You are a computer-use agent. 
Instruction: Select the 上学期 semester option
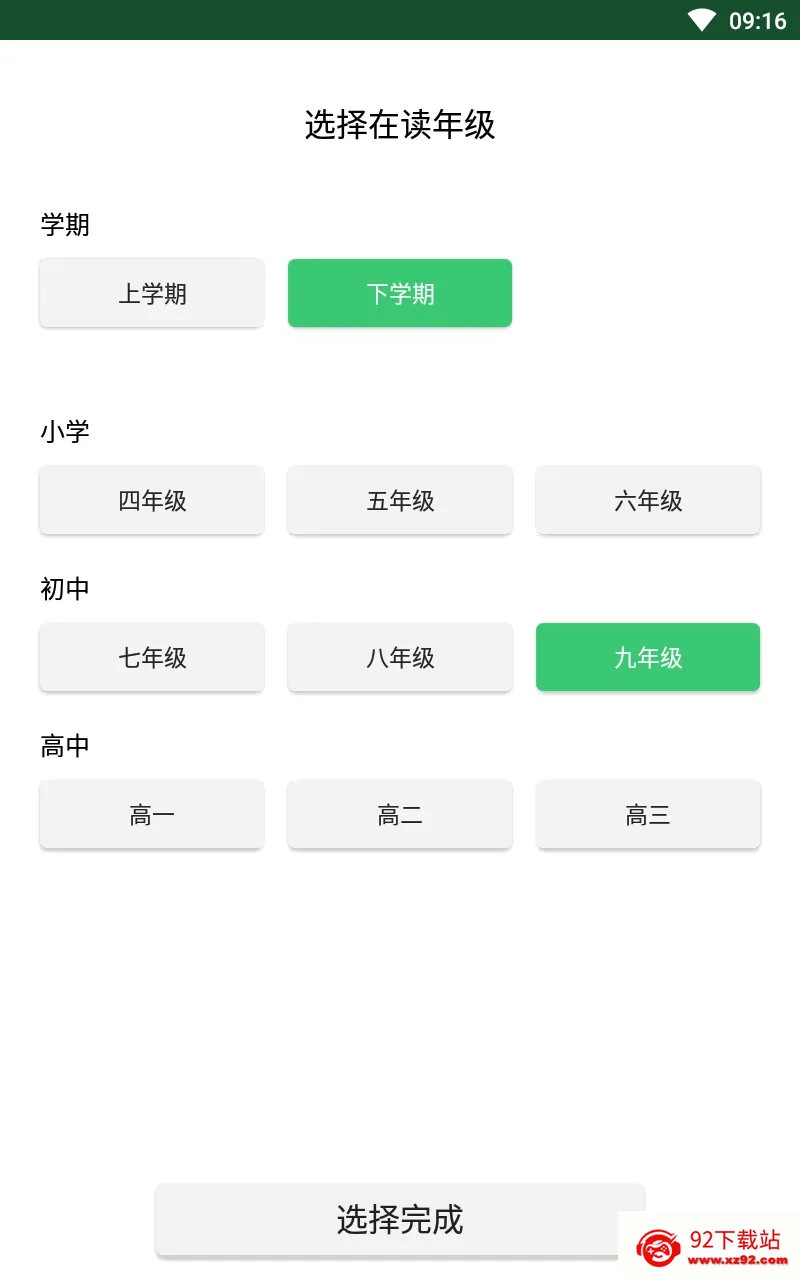pyautogui.click(x=152, y=293)
